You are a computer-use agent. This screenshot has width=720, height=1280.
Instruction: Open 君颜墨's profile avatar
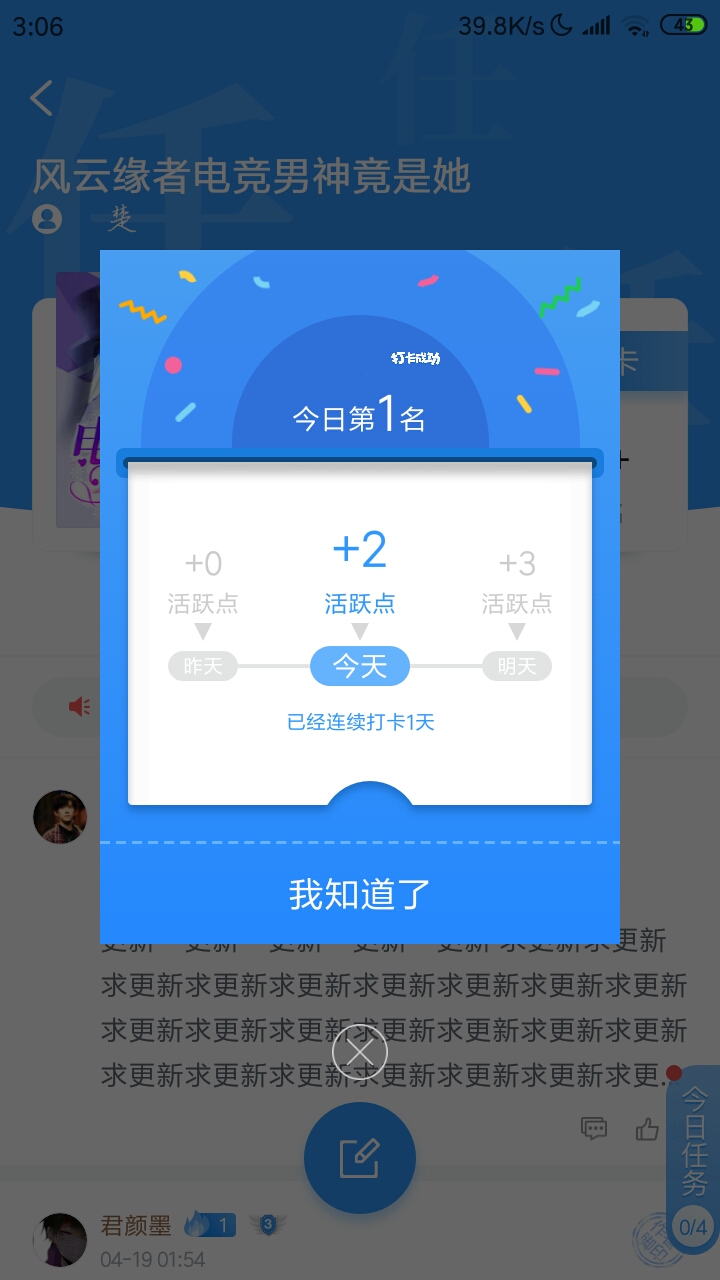tap(60, 1240)
